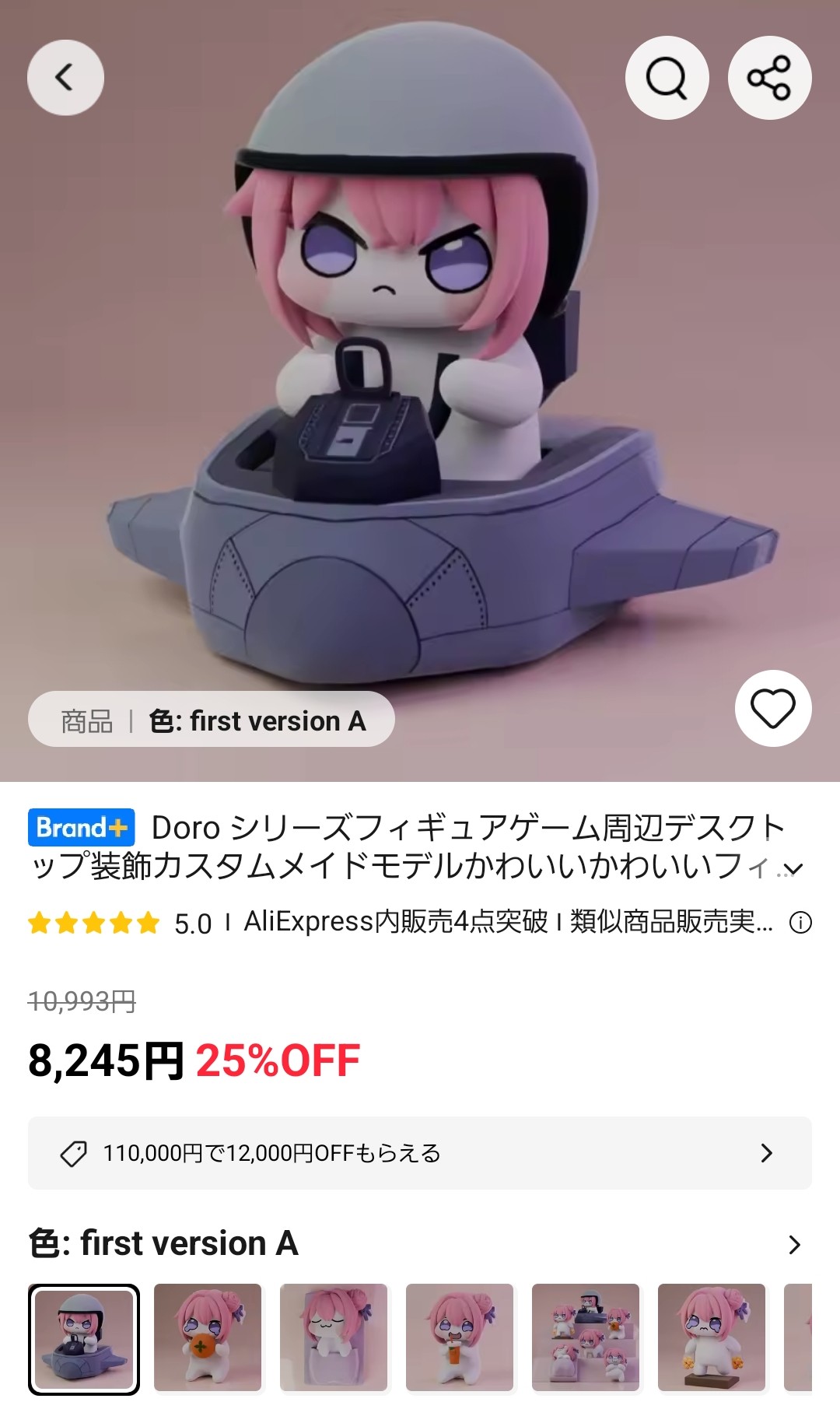
Task: Select the figure standing on brown base
Action: [712, 1338]
